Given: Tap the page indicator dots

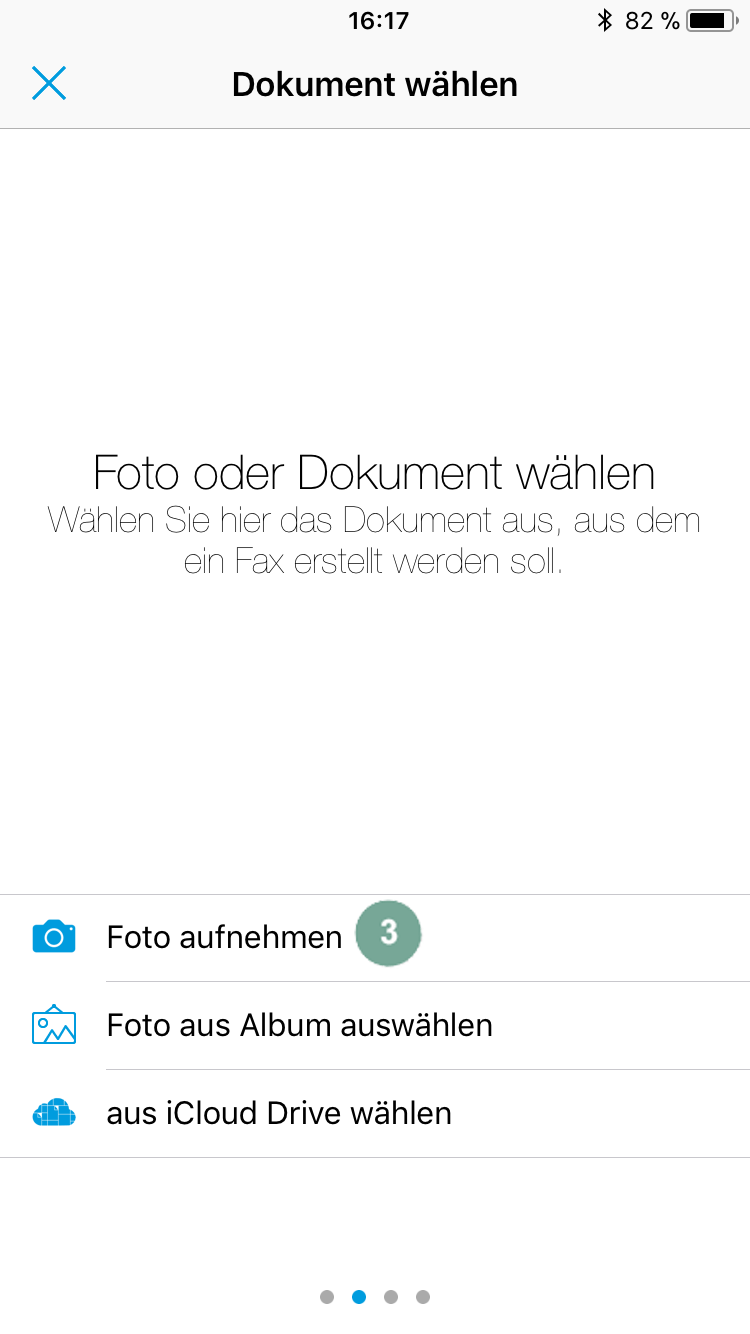Looking at the screenshot, I should pos(375,1297).
